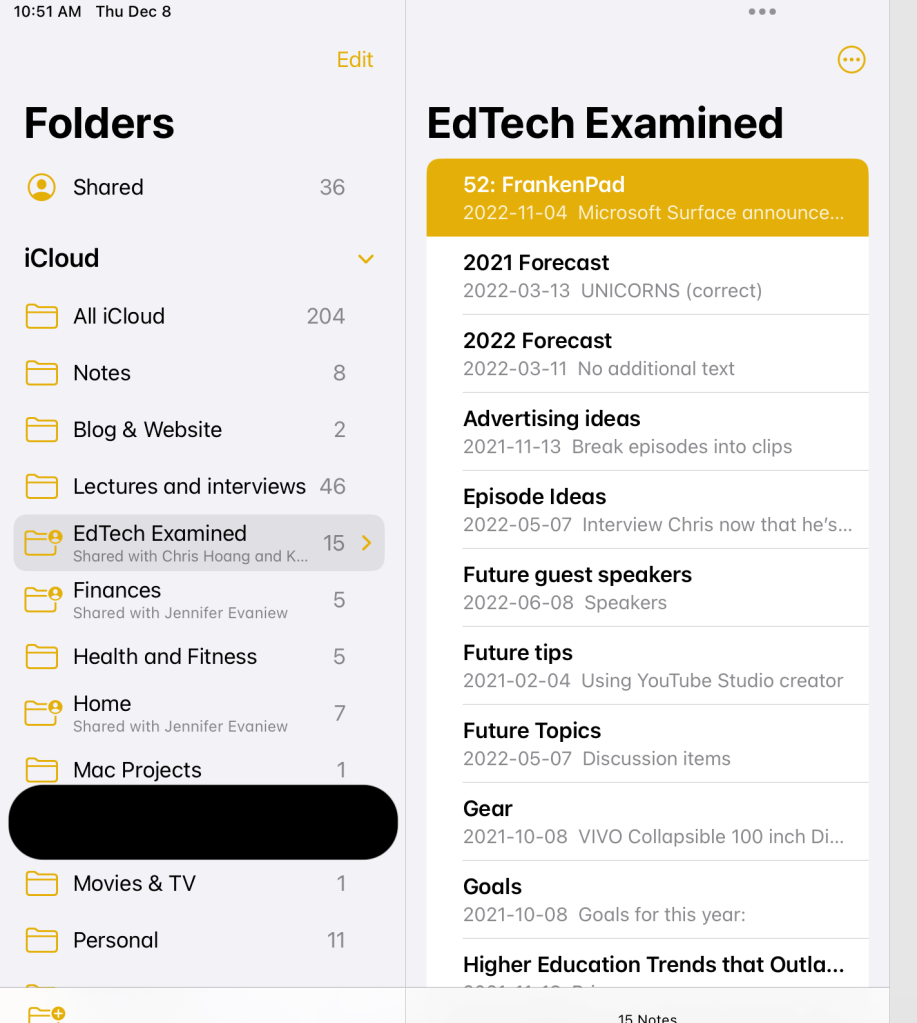Tap the Edit button above the Folders list
The height and width of the screenshot is (1023, 917).
pyautogui.click(x=355, y=59)
